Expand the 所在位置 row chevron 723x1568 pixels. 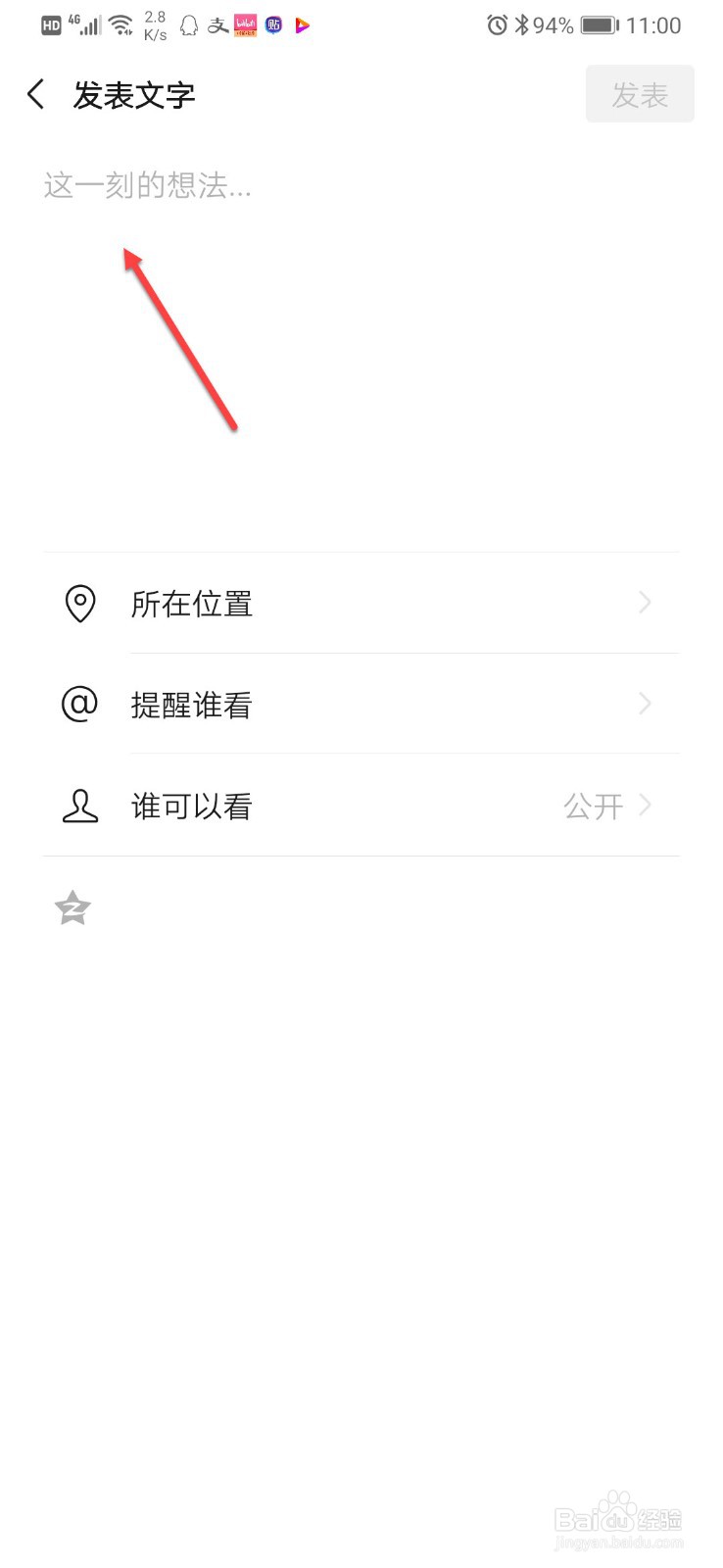(x=644, y=604)
